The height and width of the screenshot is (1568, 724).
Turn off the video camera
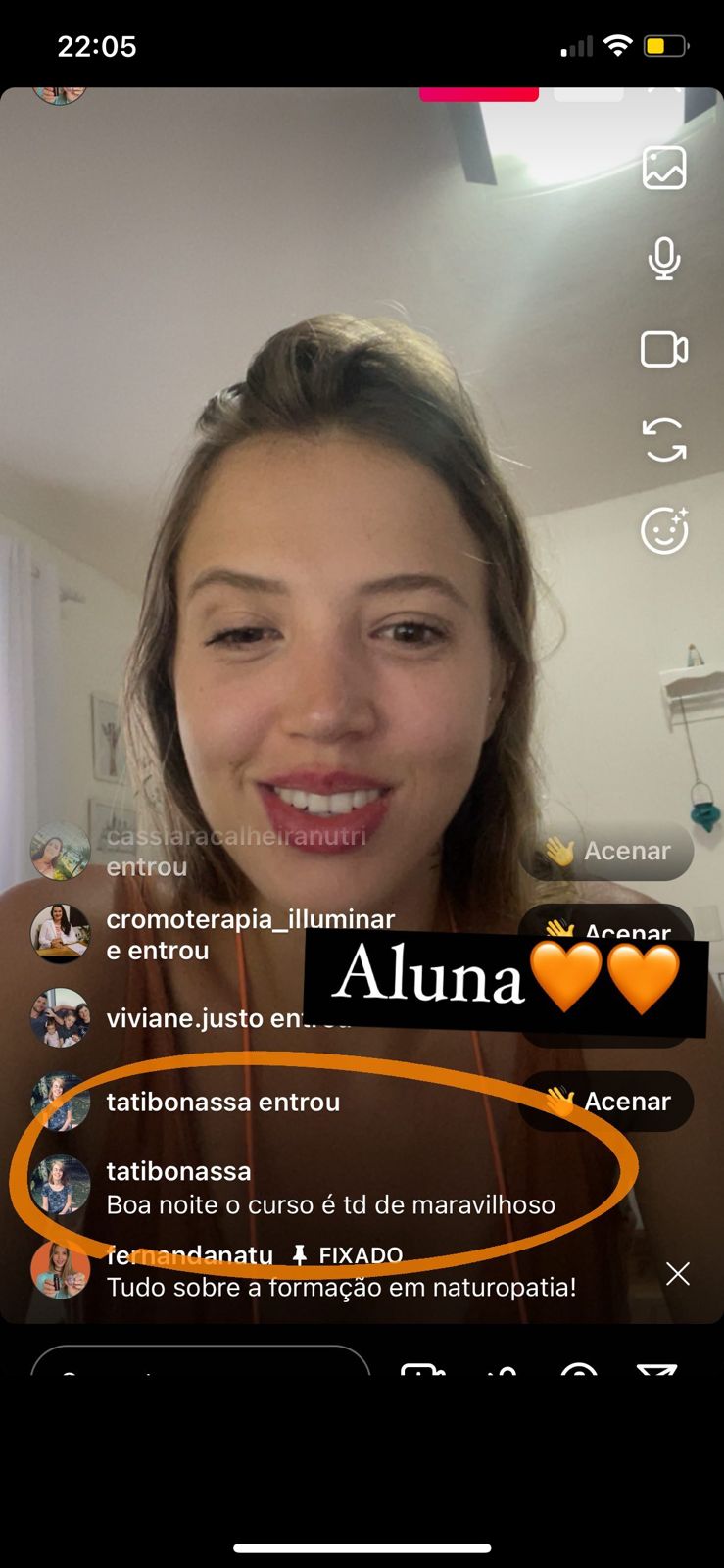[x=664, y=350]
